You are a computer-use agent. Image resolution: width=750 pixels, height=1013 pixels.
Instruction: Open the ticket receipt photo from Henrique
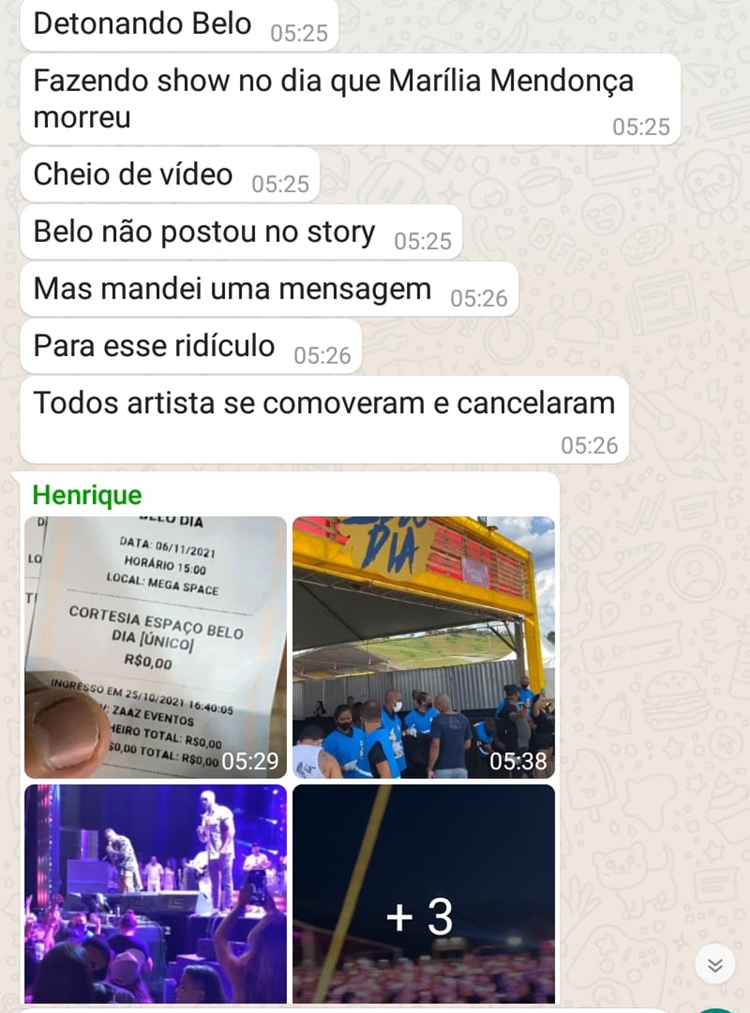(x=155, y=646)
